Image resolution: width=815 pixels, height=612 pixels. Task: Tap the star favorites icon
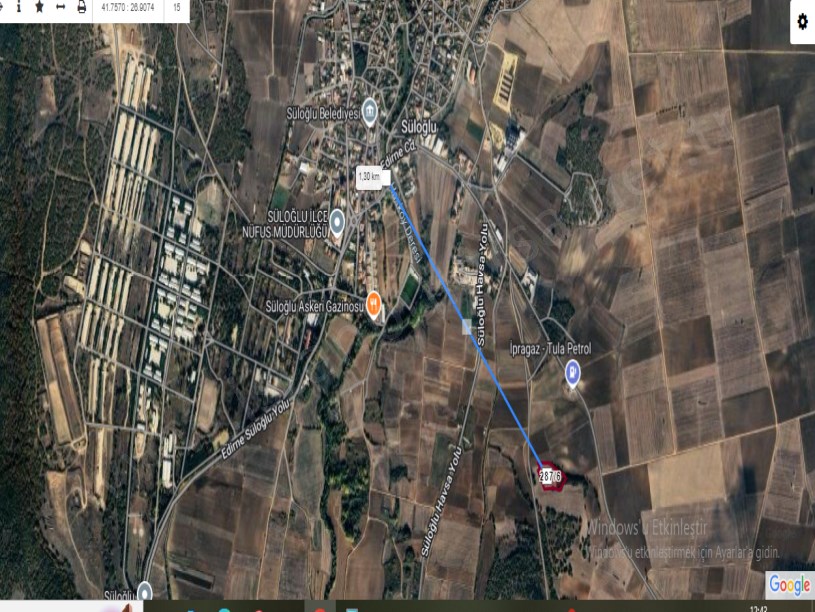coord(39,7)
